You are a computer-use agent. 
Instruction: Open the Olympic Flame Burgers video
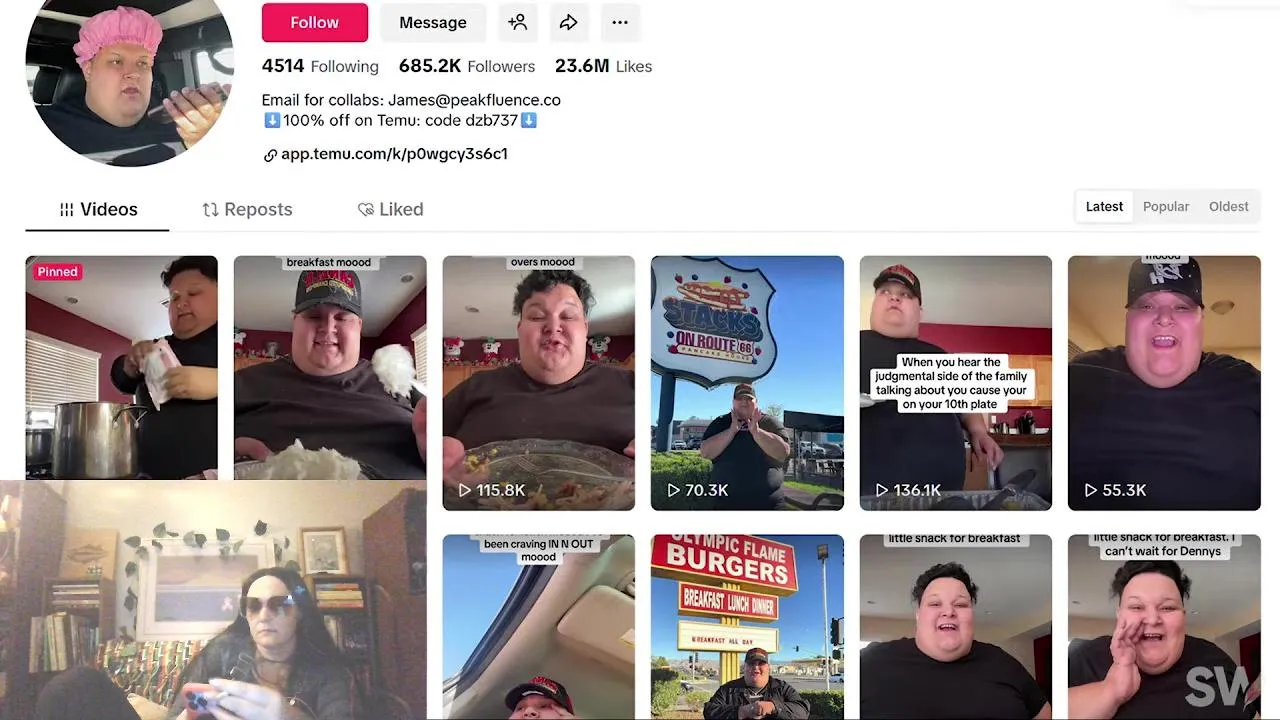[747, 627]
